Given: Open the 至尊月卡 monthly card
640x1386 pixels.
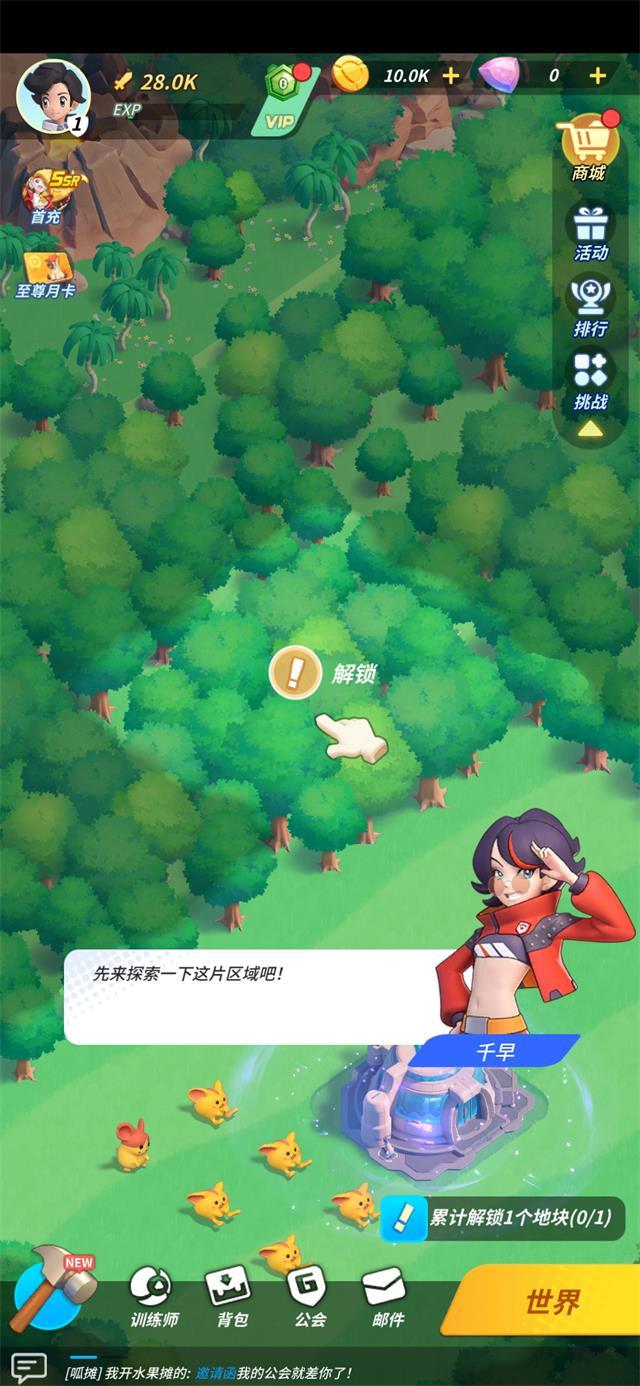Looking at the screenshot, I should tap(46, 273).
